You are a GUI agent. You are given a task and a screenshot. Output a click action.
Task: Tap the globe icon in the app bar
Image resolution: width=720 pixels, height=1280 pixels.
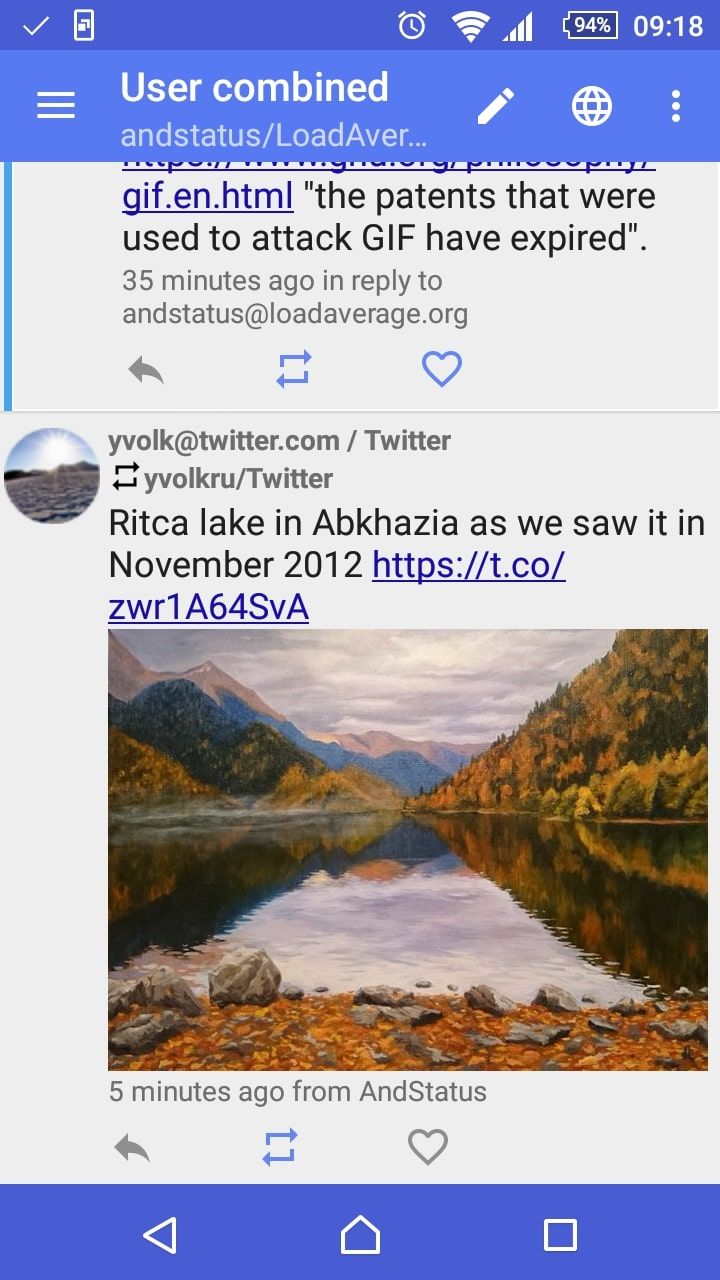[591, 106]
